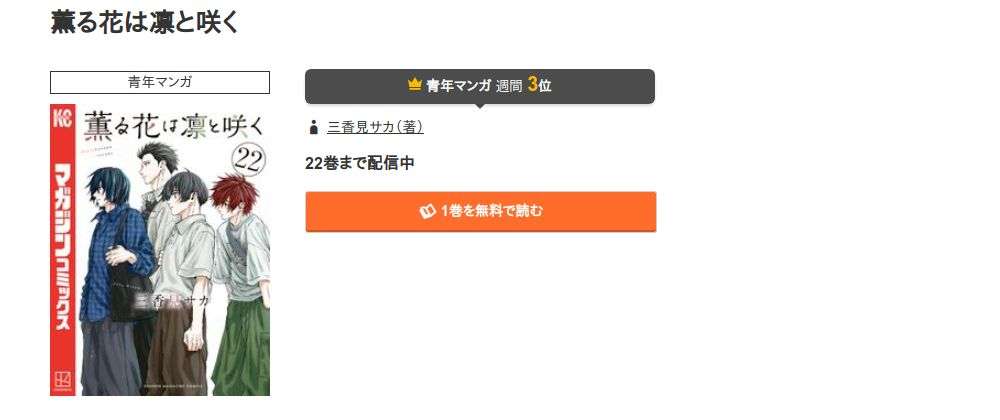Tap the 青年マンガ 週間 3位 ranking badge
The height and width of the screenshot is (420, 1000).
tap(480, 86)
